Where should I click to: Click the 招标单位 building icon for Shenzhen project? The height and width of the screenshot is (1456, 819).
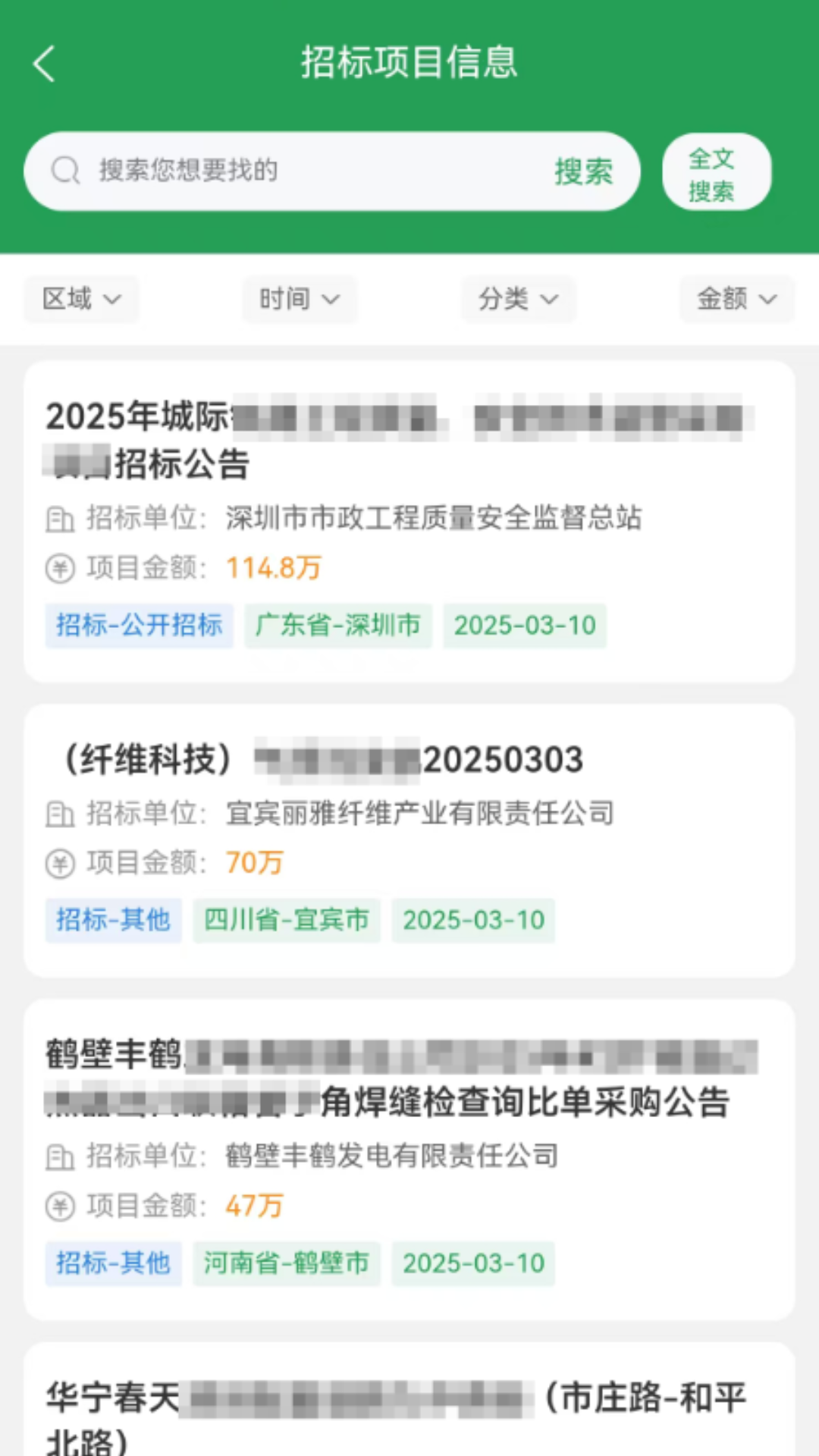coord(60,519)
